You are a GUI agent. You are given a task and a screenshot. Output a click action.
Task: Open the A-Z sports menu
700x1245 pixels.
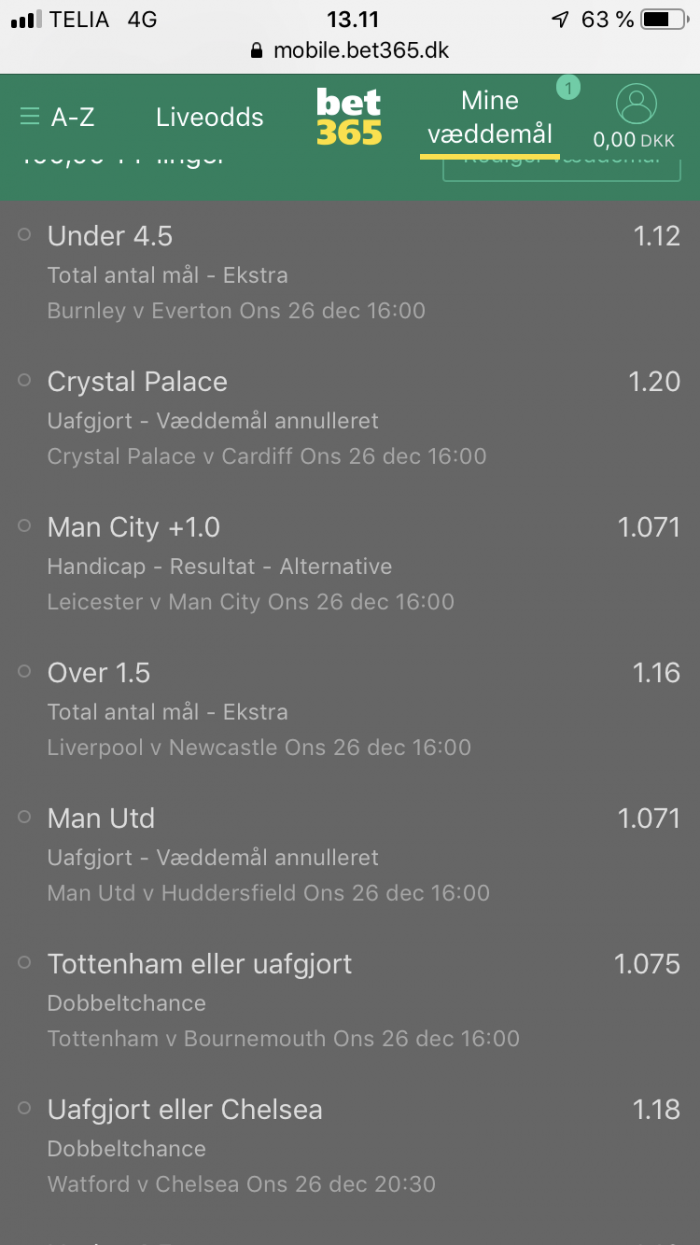(58, 117)
